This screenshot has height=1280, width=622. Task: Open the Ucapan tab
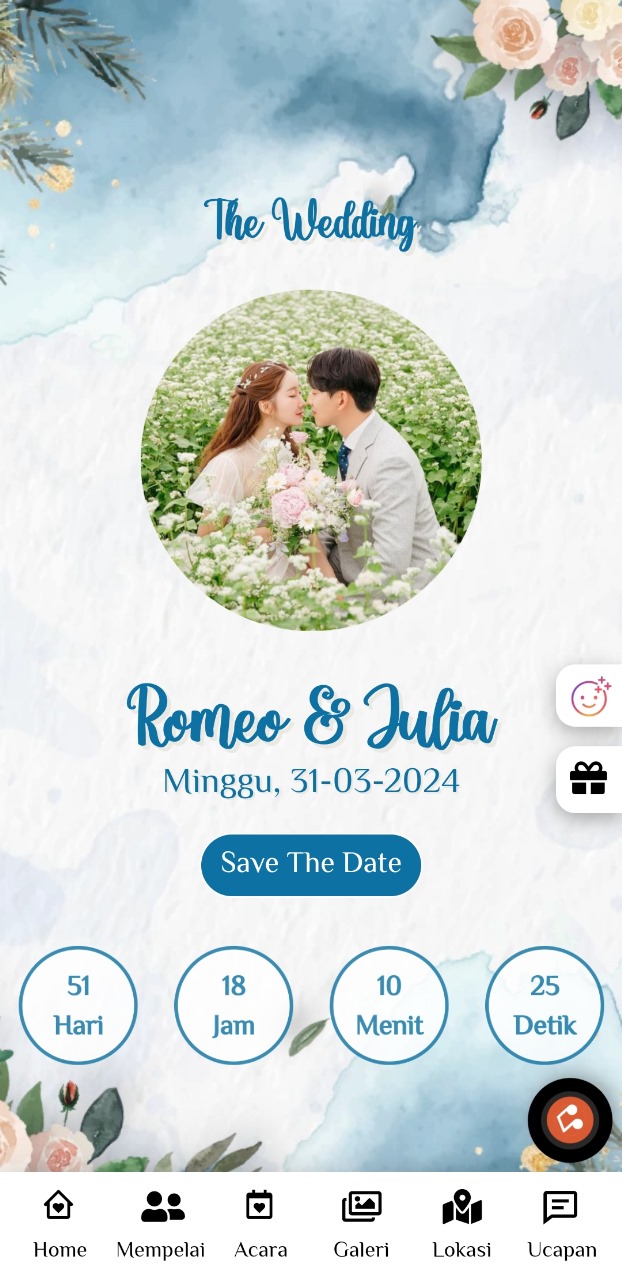coord(561,1224)
